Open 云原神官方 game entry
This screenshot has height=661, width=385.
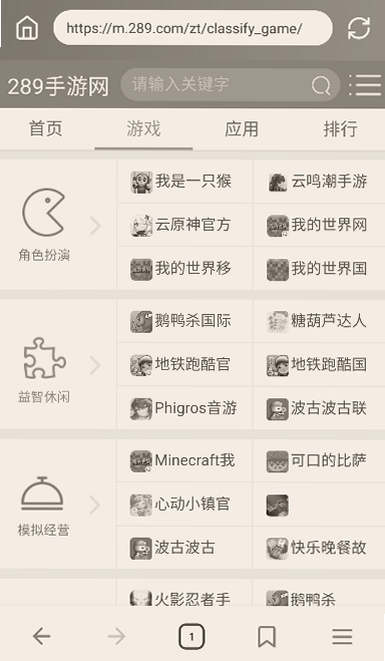pyautogui.click(x=185, y=225)
